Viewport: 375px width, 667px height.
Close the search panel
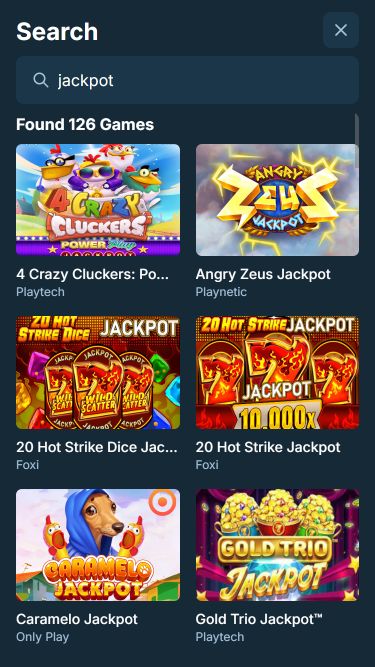pyautogui.click(x=341, y=30)
